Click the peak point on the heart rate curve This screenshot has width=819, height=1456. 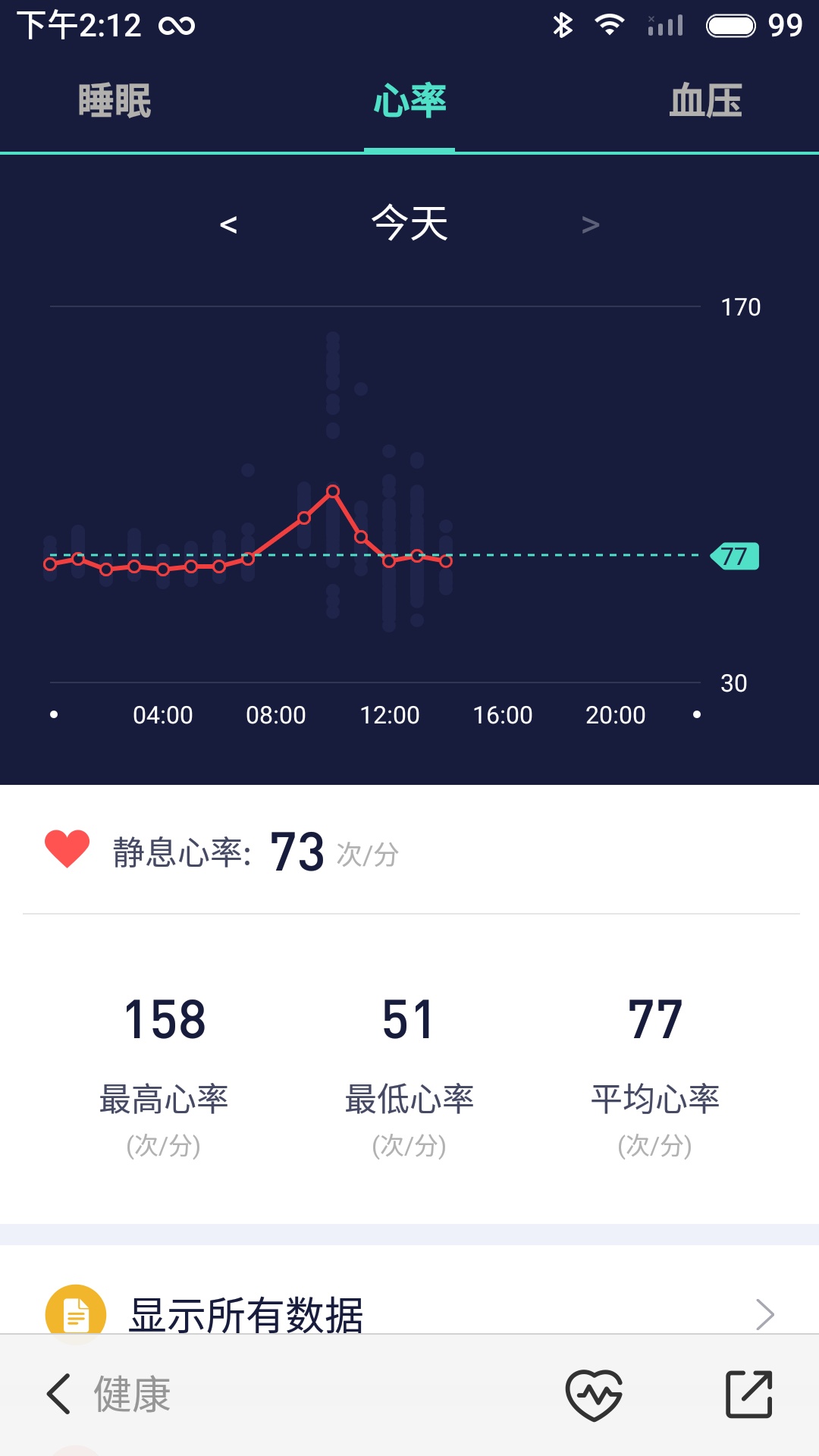[334, 491]
